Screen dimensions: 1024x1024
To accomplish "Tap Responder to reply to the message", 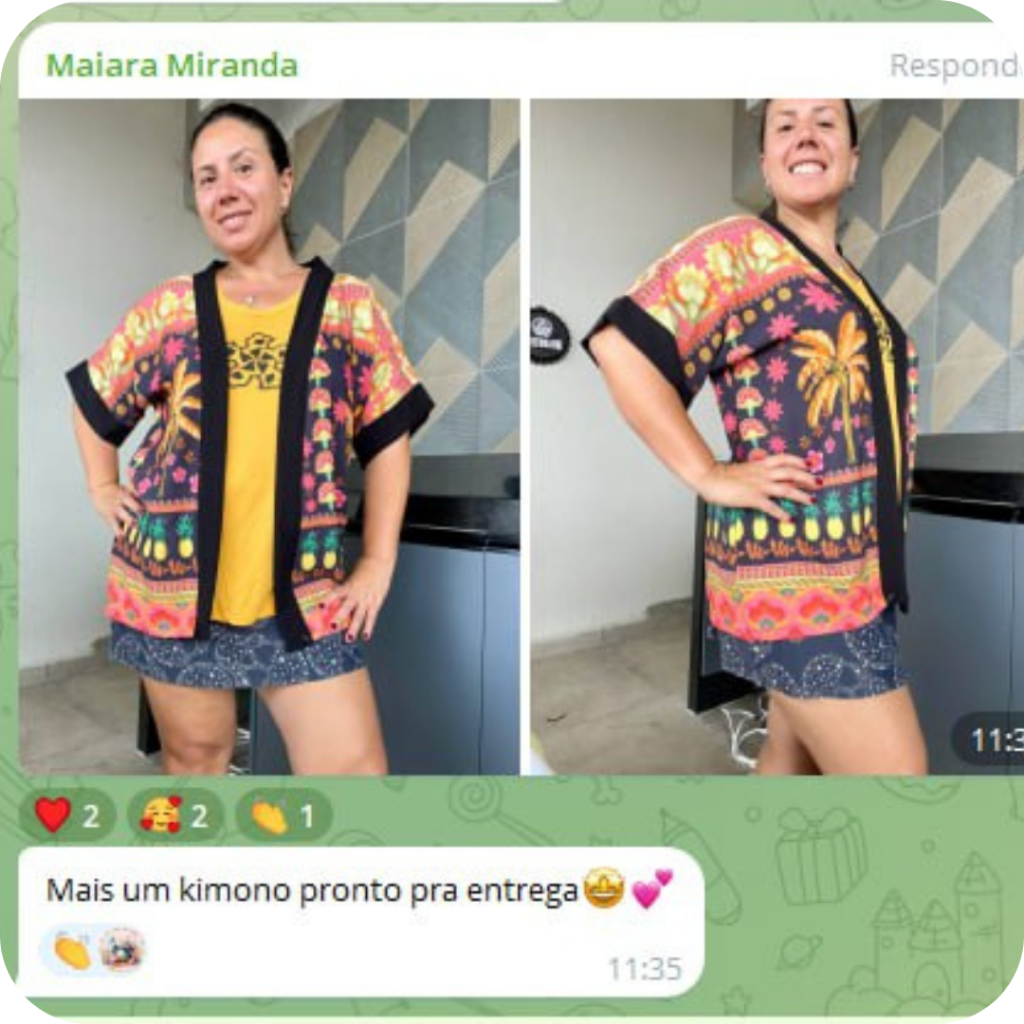I will [955, 66].
